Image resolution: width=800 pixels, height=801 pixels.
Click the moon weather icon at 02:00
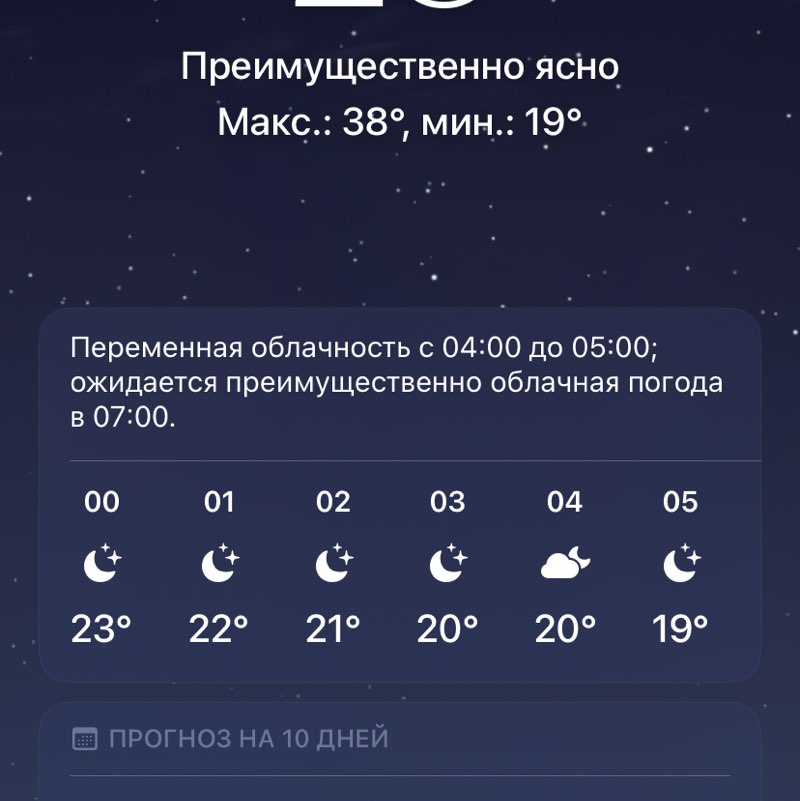[334, 565]
